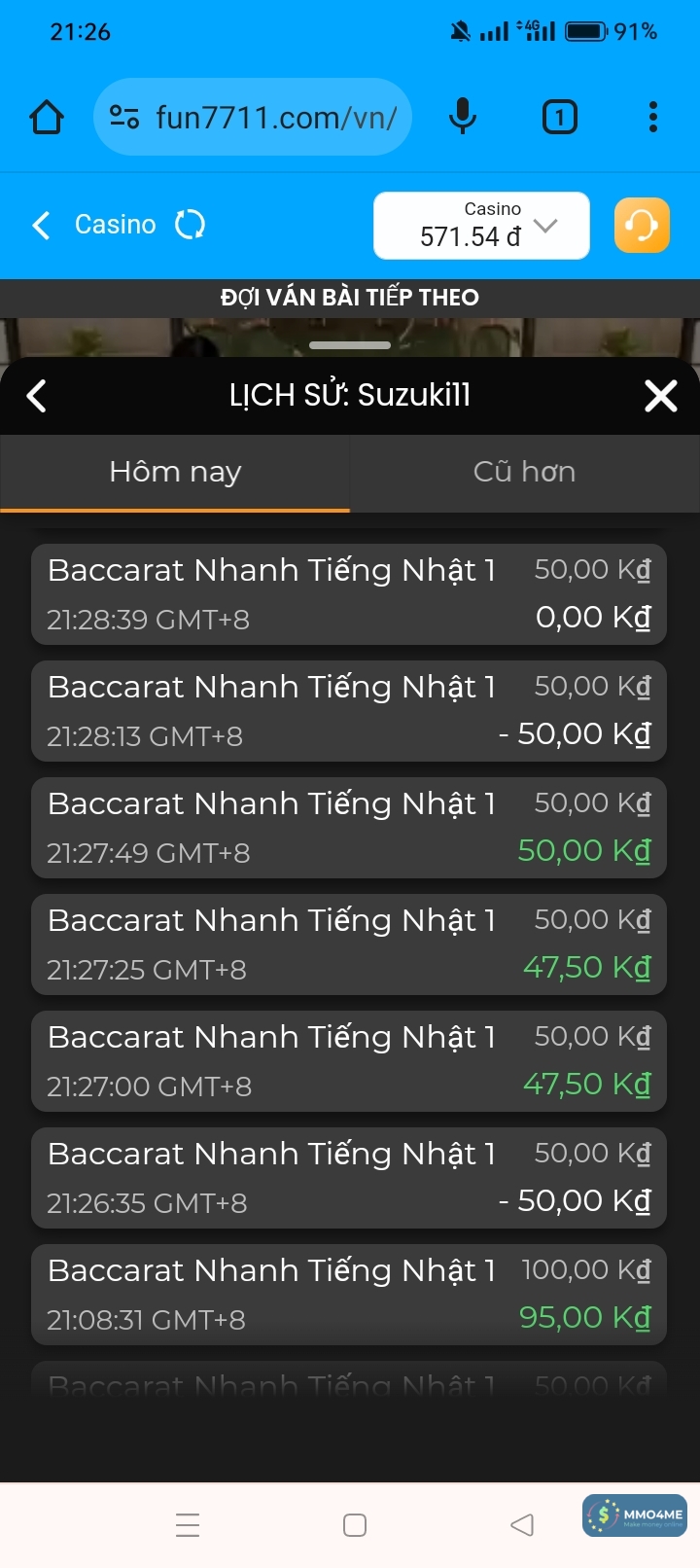Go back from the history panel
Viewport: 700px width, 1568px height.
tap(37, 396)
